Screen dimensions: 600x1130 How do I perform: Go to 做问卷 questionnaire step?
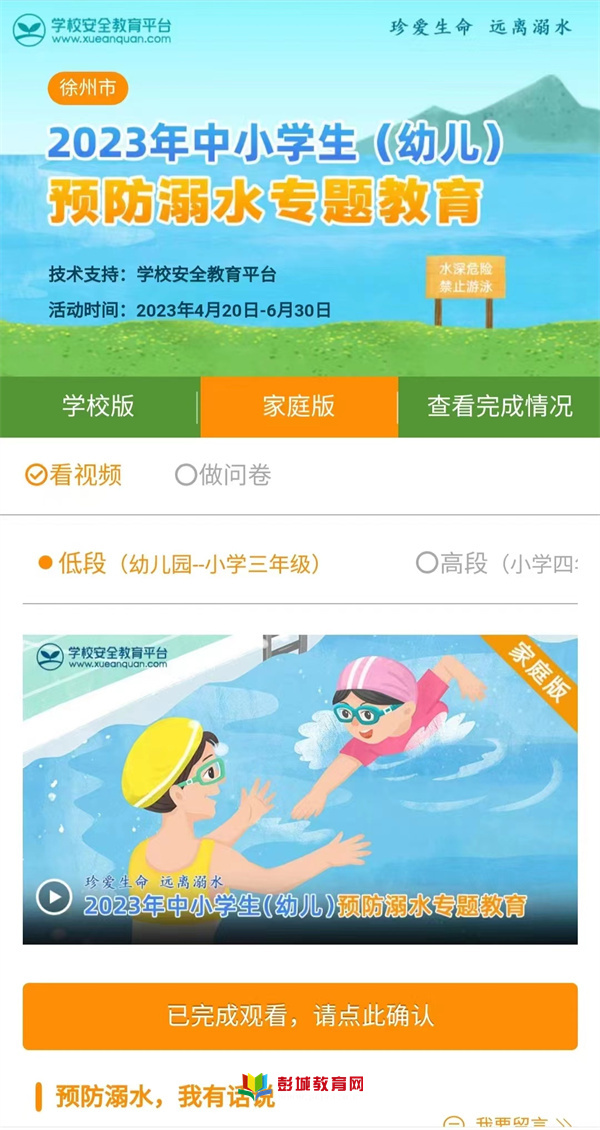click(224, 475)
